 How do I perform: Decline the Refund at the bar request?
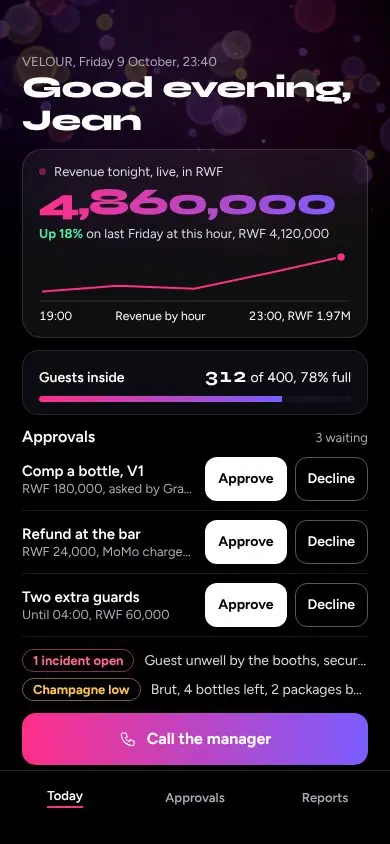coord(331,541)
